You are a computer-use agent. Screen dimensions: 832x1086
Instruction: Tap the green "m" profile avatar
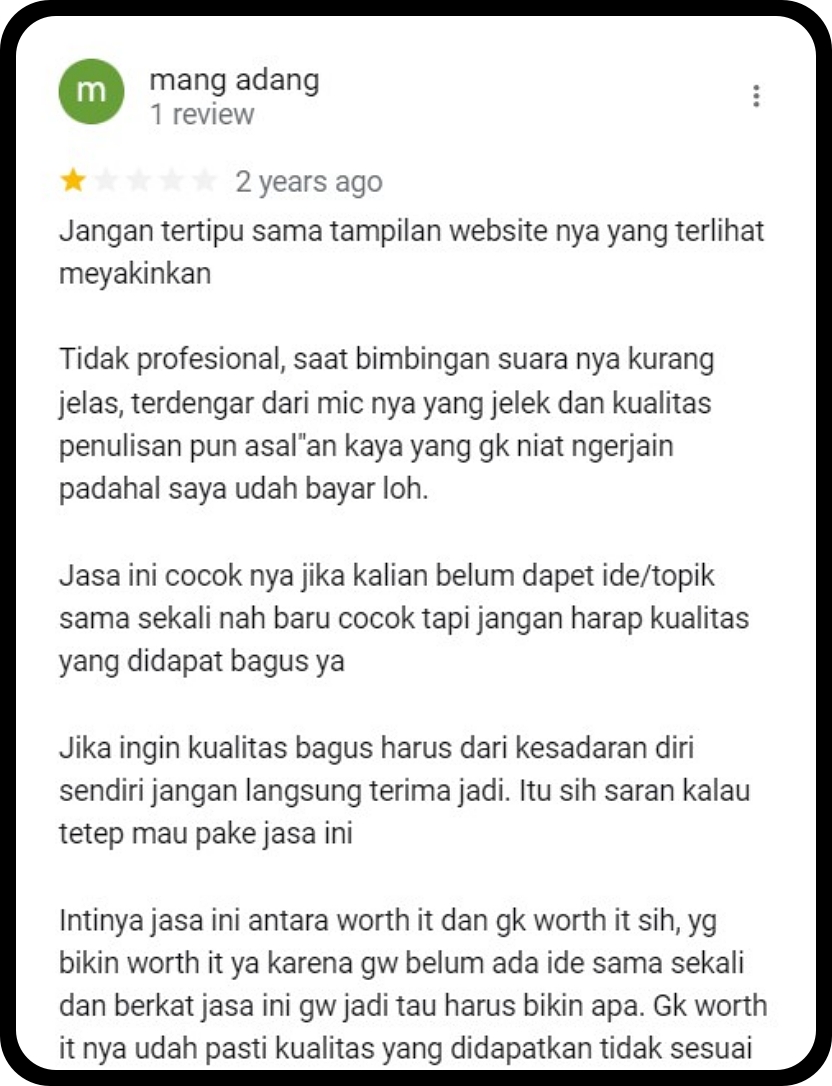(92, 92)
